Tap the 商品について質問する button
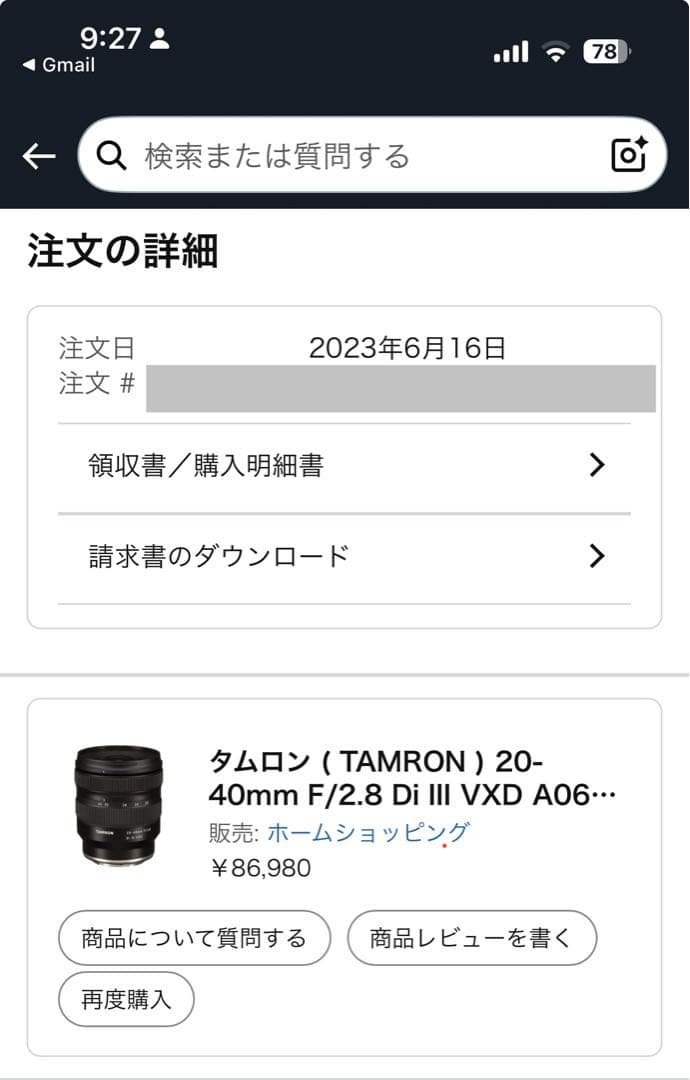The height and width of the screenshot is (1080, 690). pos(194,938)
